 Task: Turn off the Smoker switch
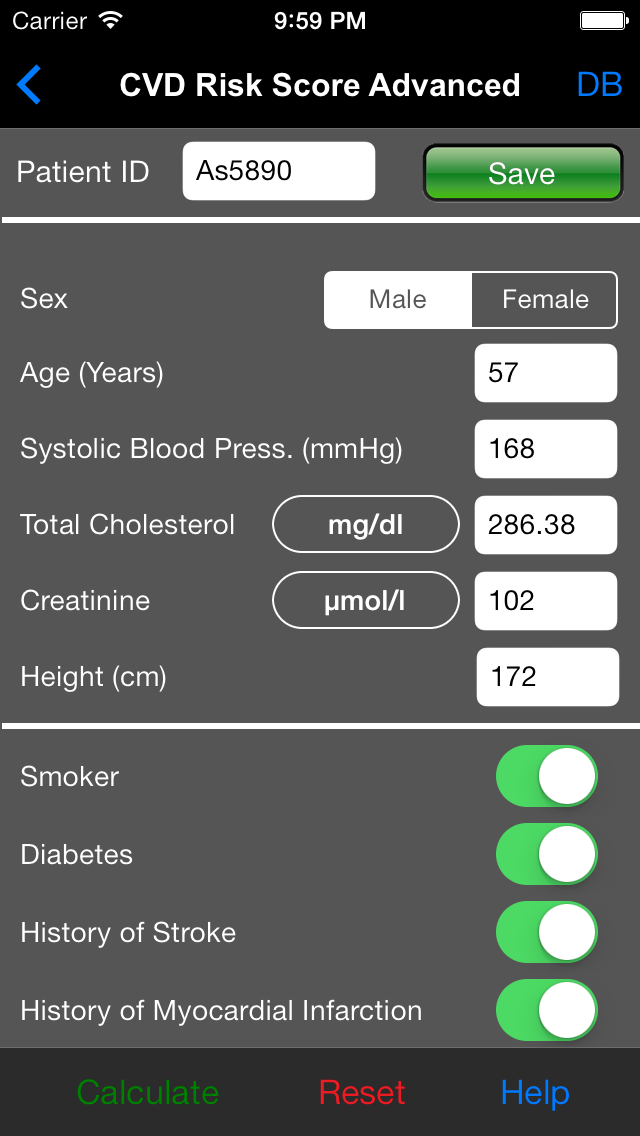pos(547,776)
